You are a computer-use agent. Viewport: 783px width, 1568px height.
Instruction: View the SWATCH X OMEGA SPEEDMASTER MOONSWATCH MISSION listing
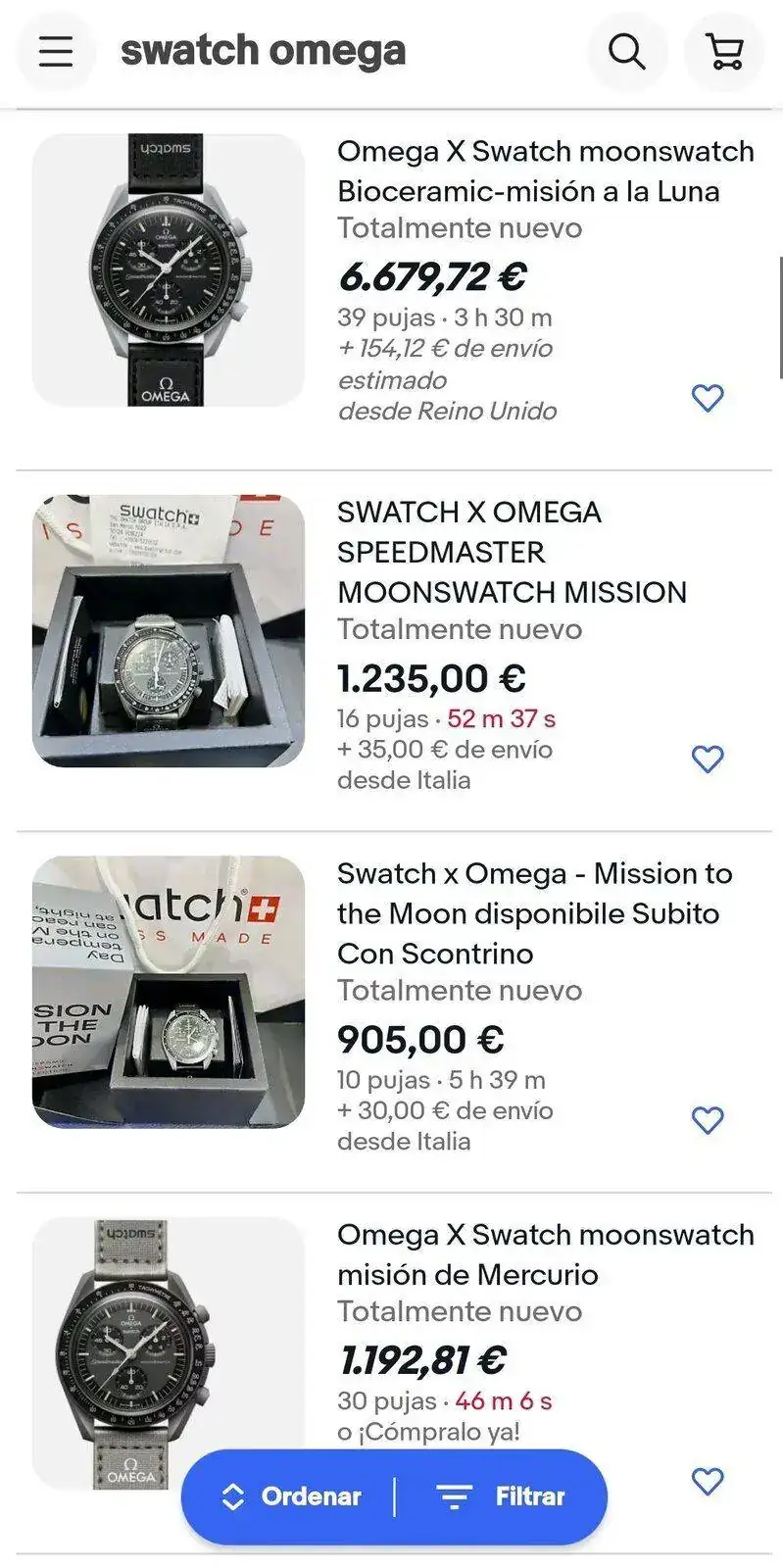click(x=512, y=552)
